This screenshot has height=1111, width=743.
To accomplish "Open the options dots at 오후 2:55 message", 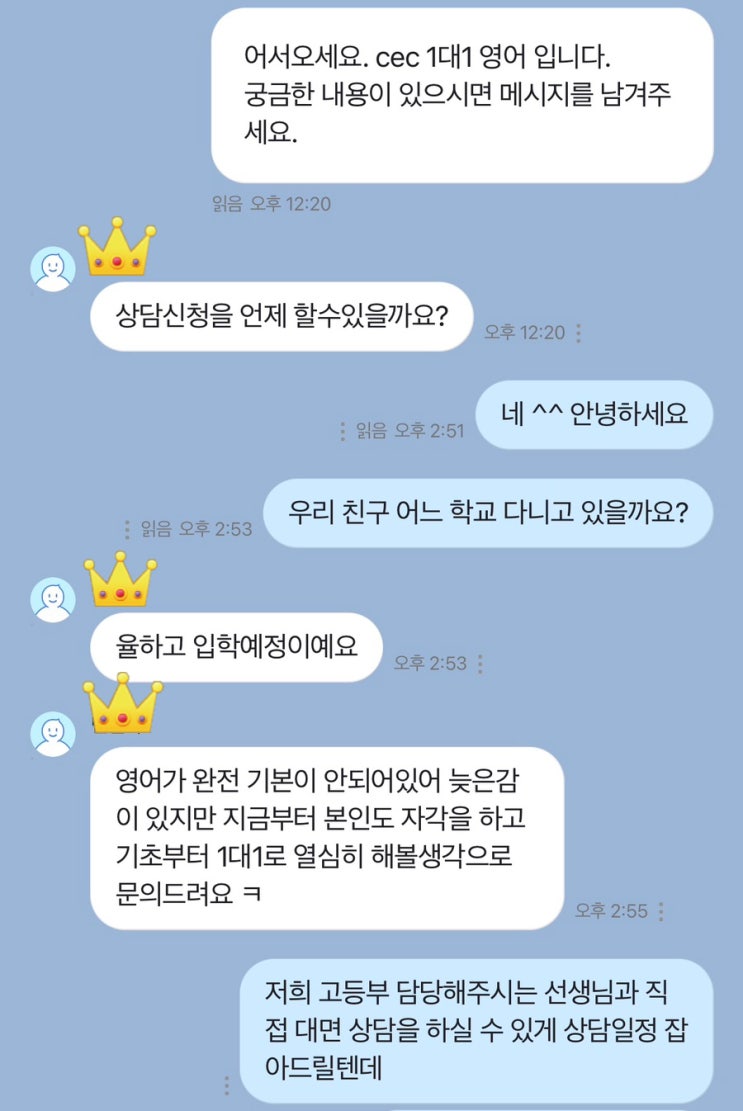I will [662, 911].
